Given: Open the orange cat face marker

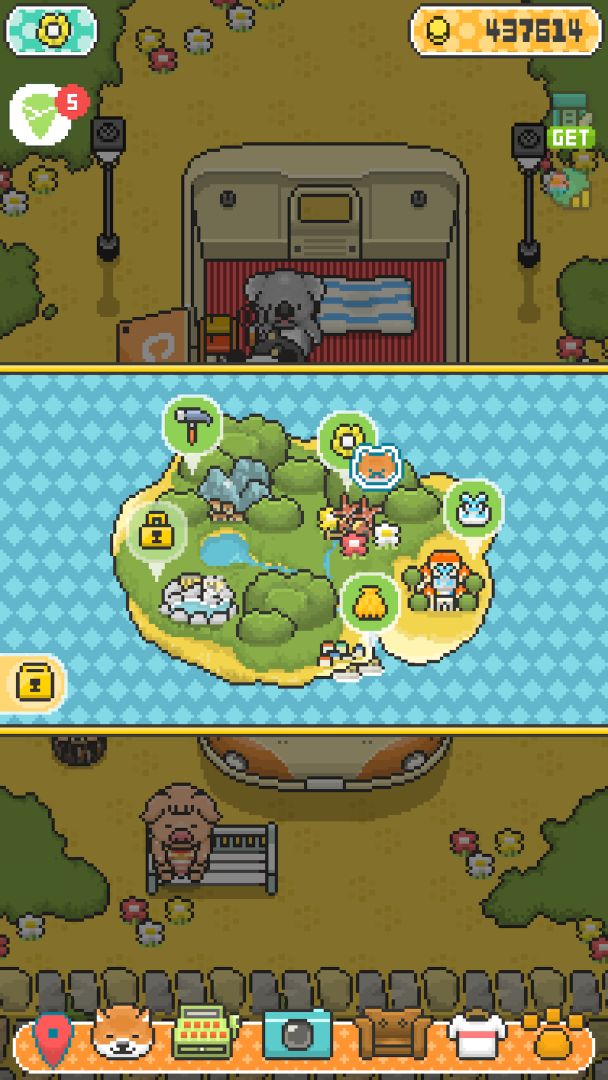Looking at the screenshot, I should click(x=377, y=467).
